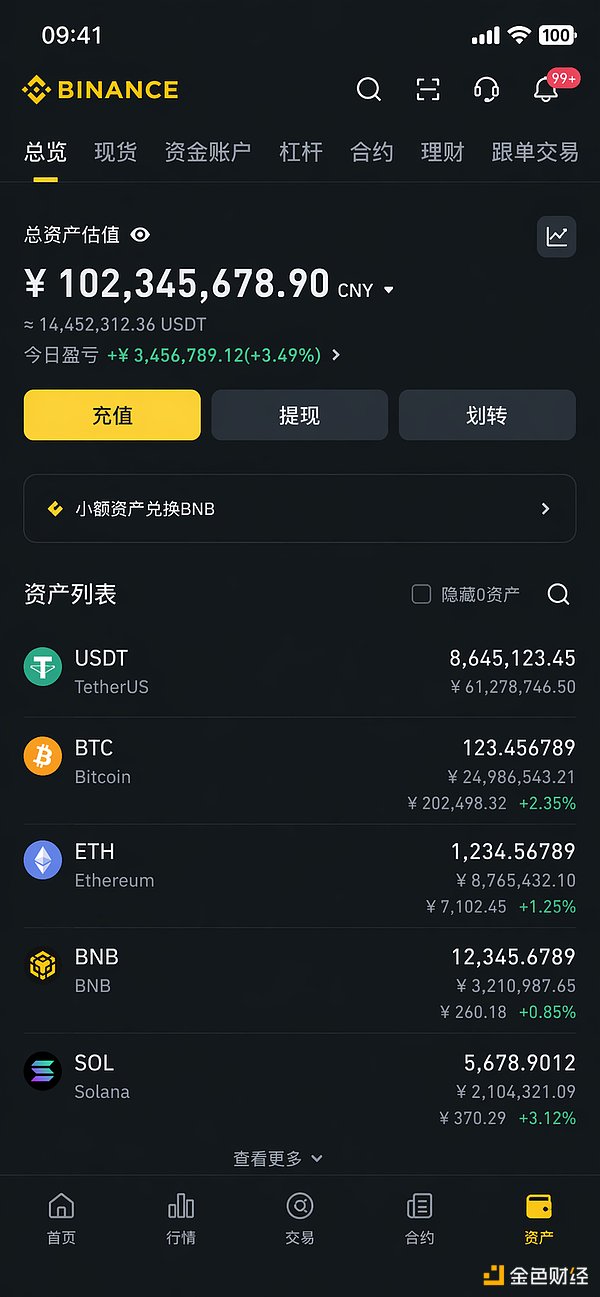The image size is (600, 1297).
Task: Switch to the 资金账户 tab
Action: pyautogui.click(x=207, y=152)
